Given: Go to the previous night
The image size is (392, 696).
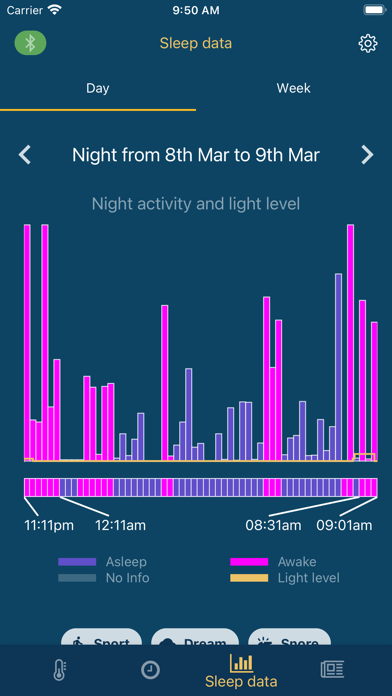Looking at the screenshot, I should coord(25,155).
